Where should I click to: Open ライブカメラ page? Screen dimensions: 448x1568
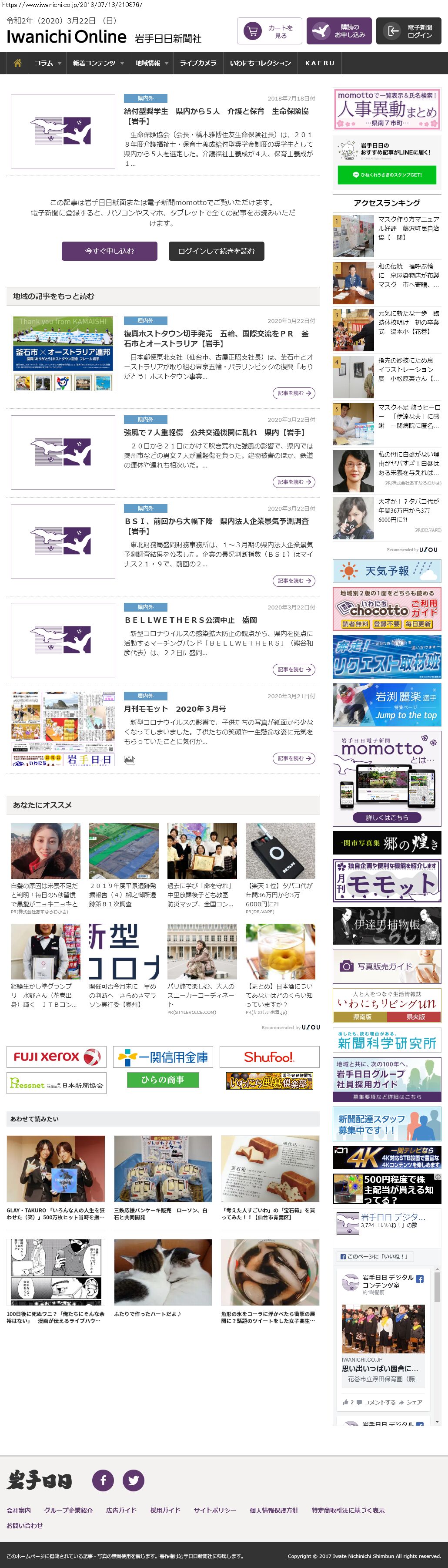[x=197, y=63]
